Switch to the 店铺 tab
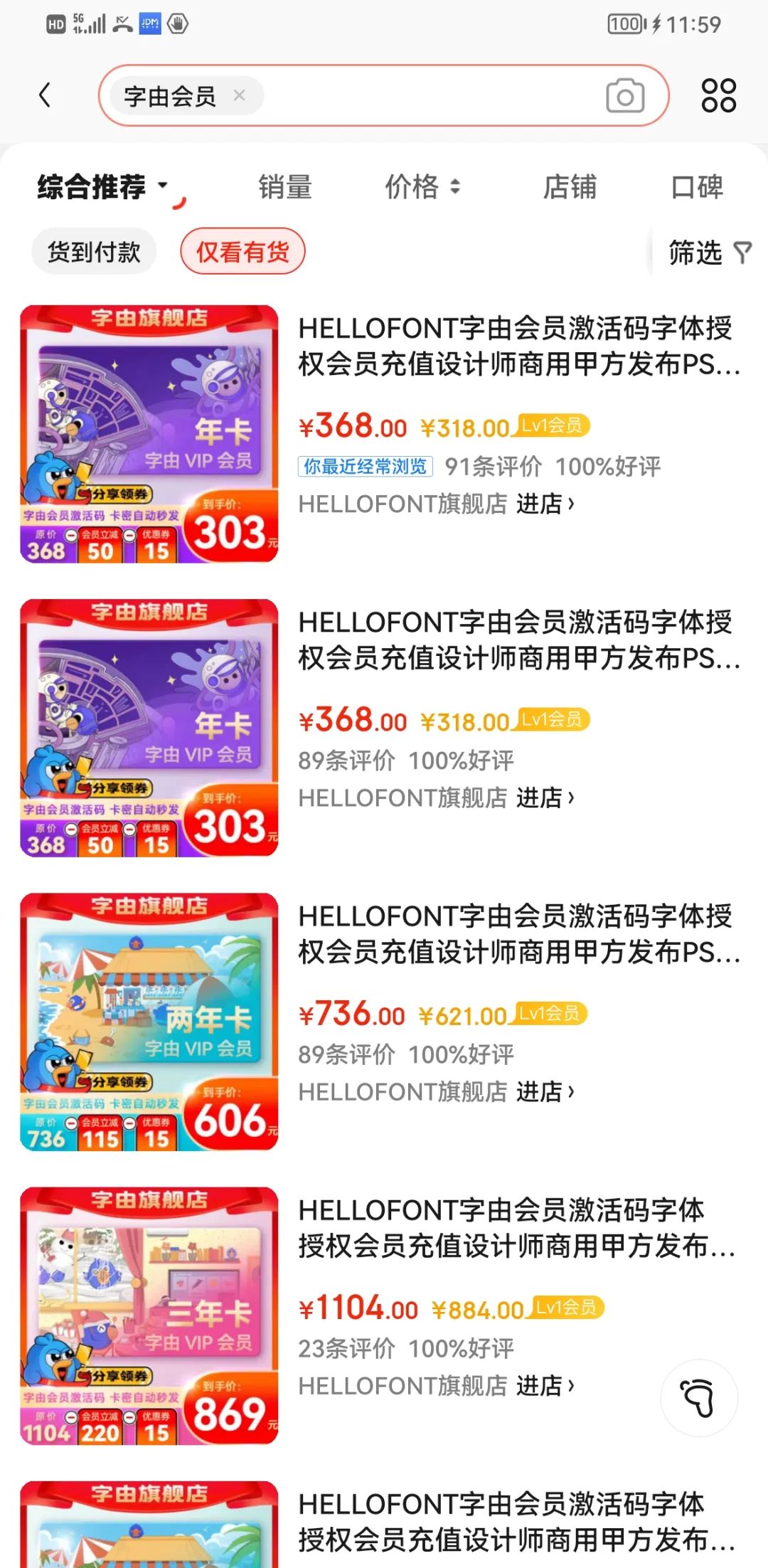 click(x=570, y=187)
